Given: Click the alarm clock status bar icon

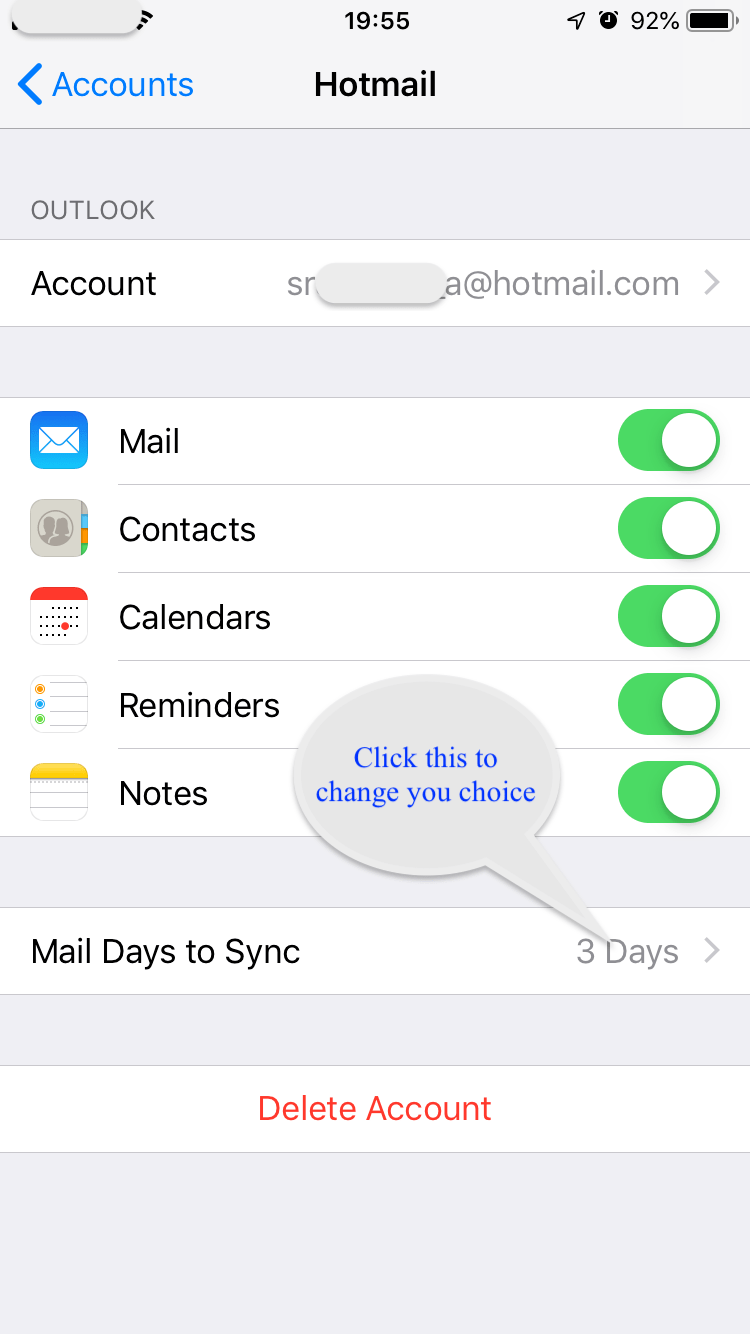Looking at the screenshot, I should 608,20.
